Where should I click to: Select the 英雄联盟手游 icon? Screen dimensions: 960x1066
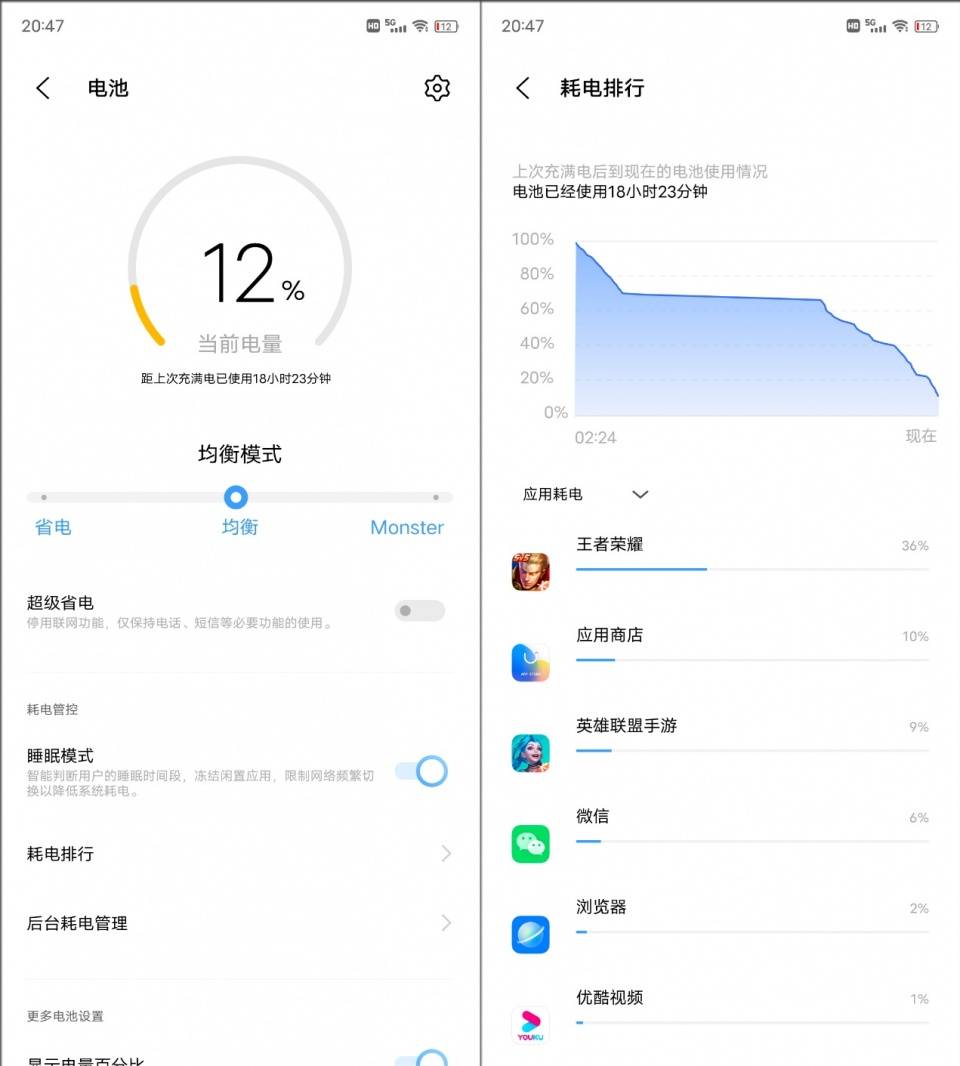[531, 753]
